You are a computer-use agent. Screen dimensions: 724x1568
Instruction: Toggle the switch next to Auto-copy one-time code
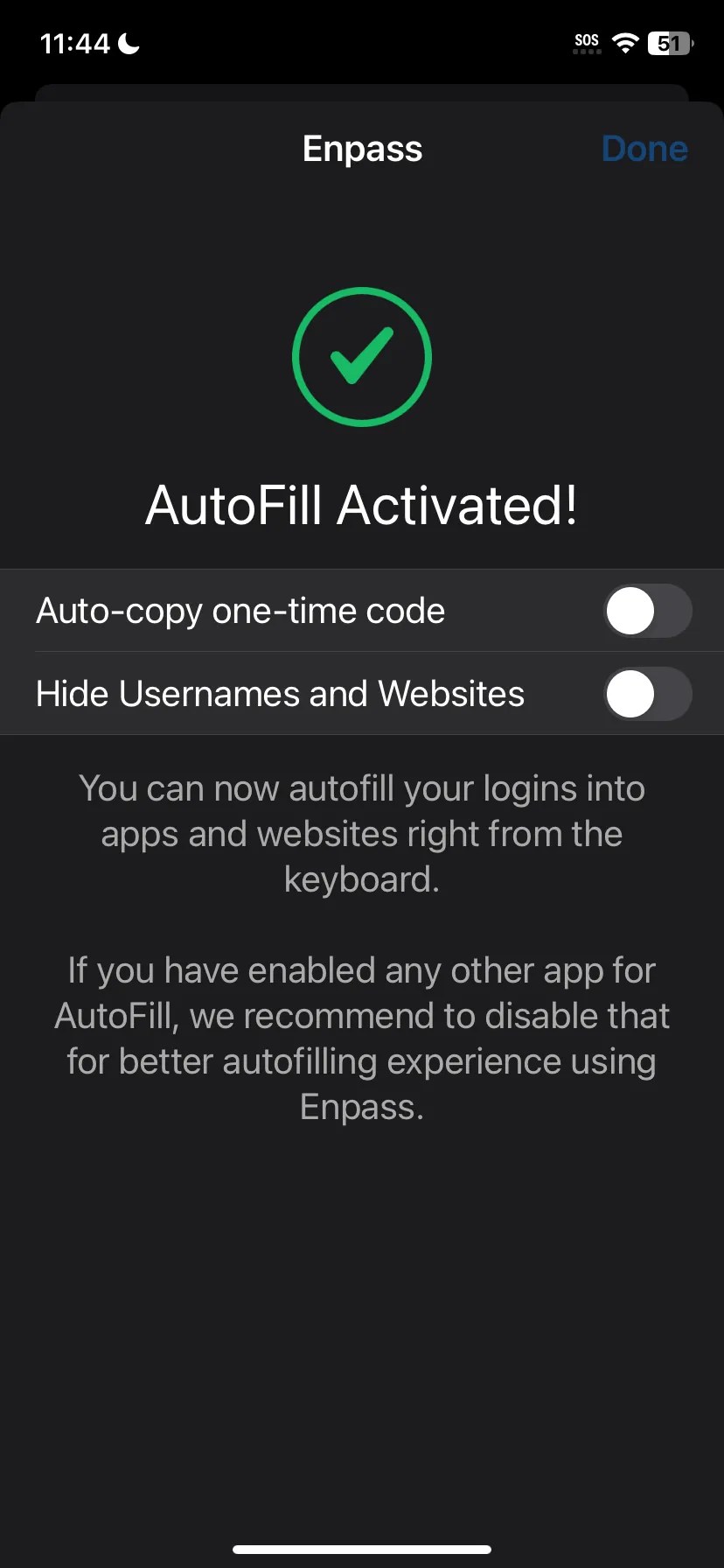click(648, 611)
